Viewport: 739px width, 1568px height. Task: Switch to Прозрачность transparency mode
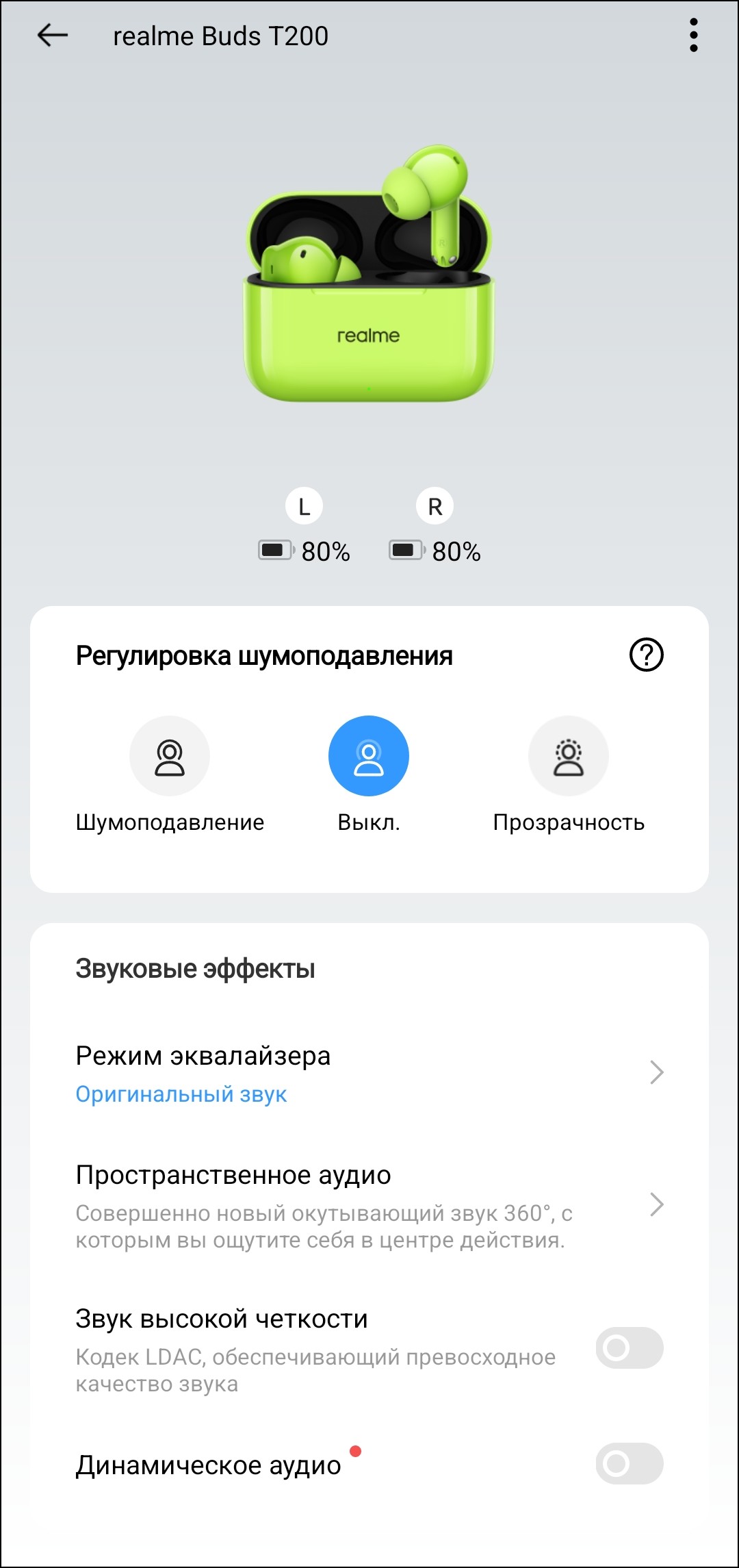point(568,756)
